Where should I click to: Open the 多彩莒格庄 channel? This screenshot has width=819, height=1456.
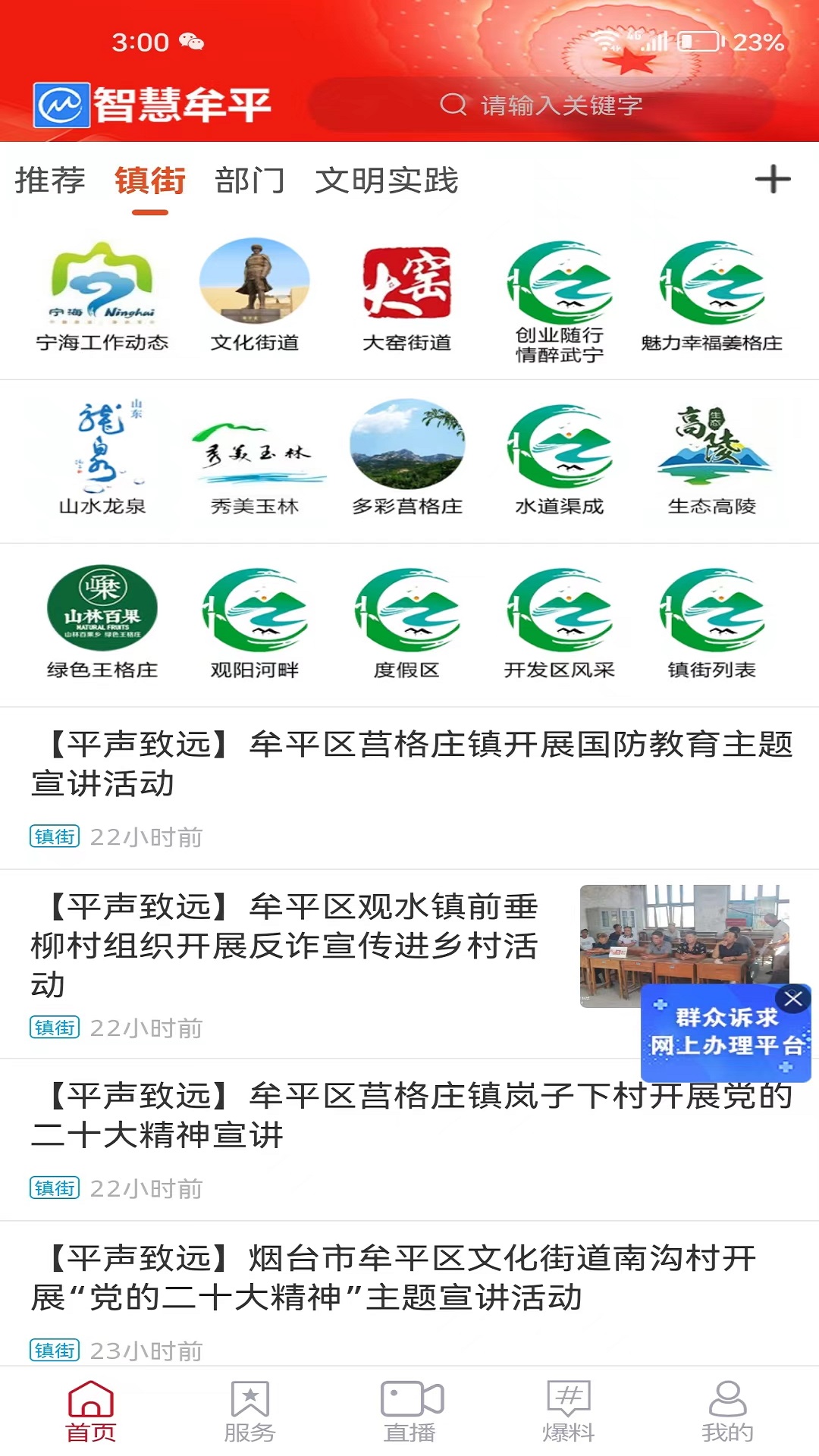tap(407, 451)
